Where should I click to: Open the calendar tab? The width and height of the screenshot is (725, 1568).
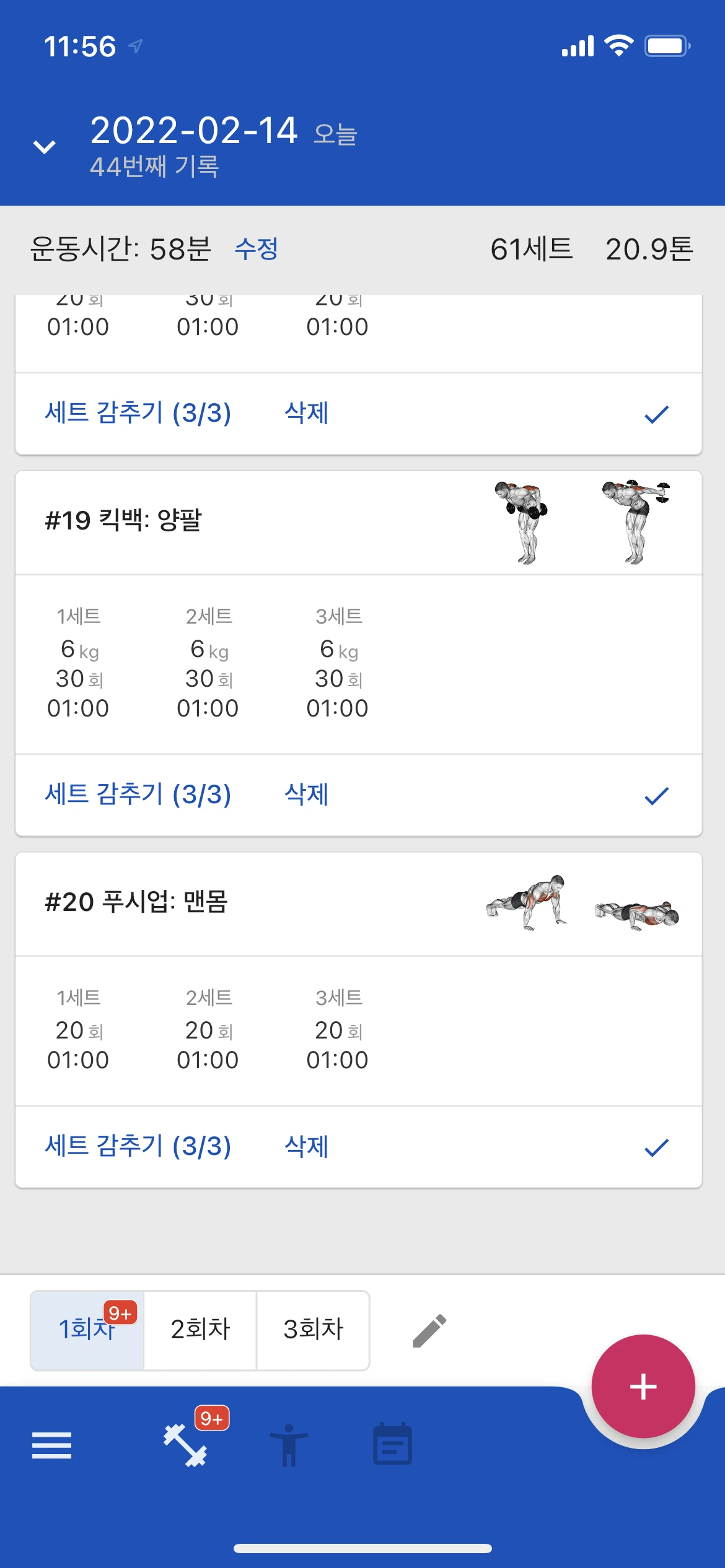pyautogui.click(x=392, y=1445)
